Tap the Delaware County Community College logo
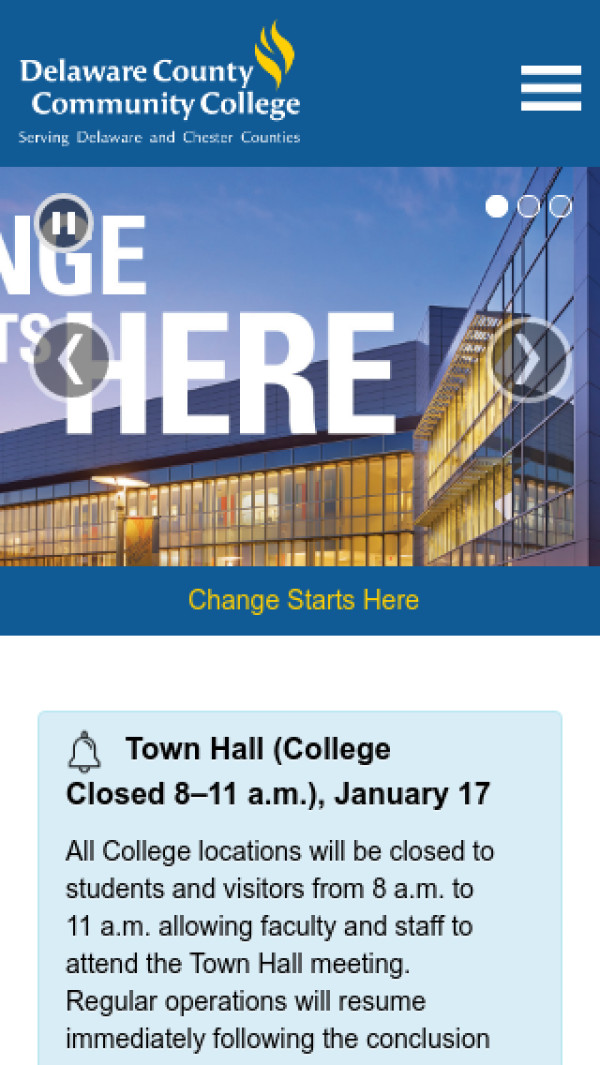The width and height of the screenshot is (600, 1065). tap(160, 86)
